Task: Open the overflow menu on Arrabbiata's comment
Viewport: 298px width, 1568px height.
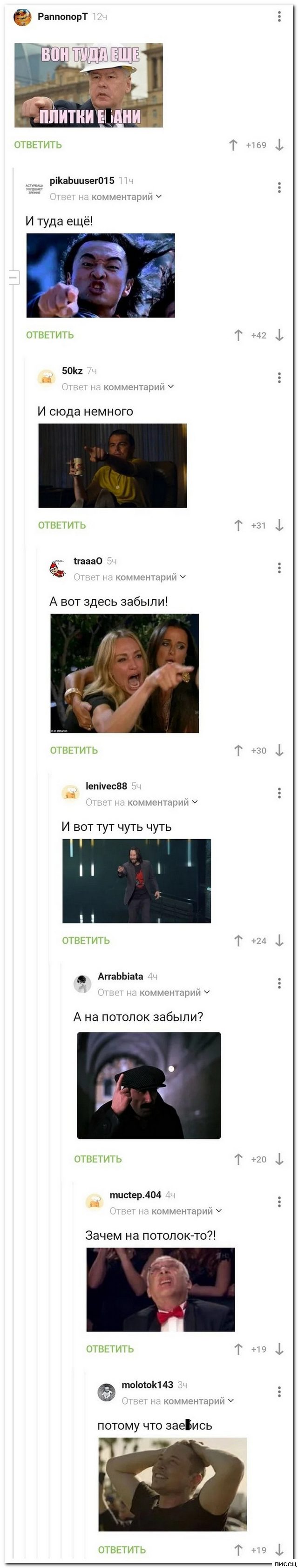Action: (x=279, y=983)
